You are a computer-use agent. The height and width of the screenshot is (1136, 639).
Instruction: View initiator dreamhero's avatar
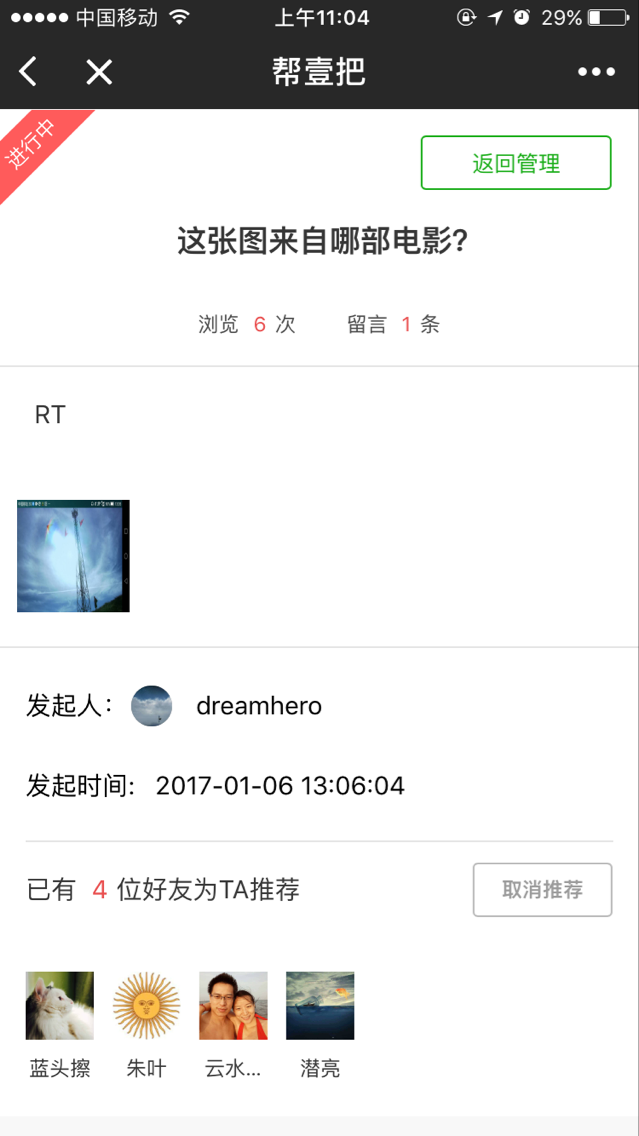[x=152, y=706]
